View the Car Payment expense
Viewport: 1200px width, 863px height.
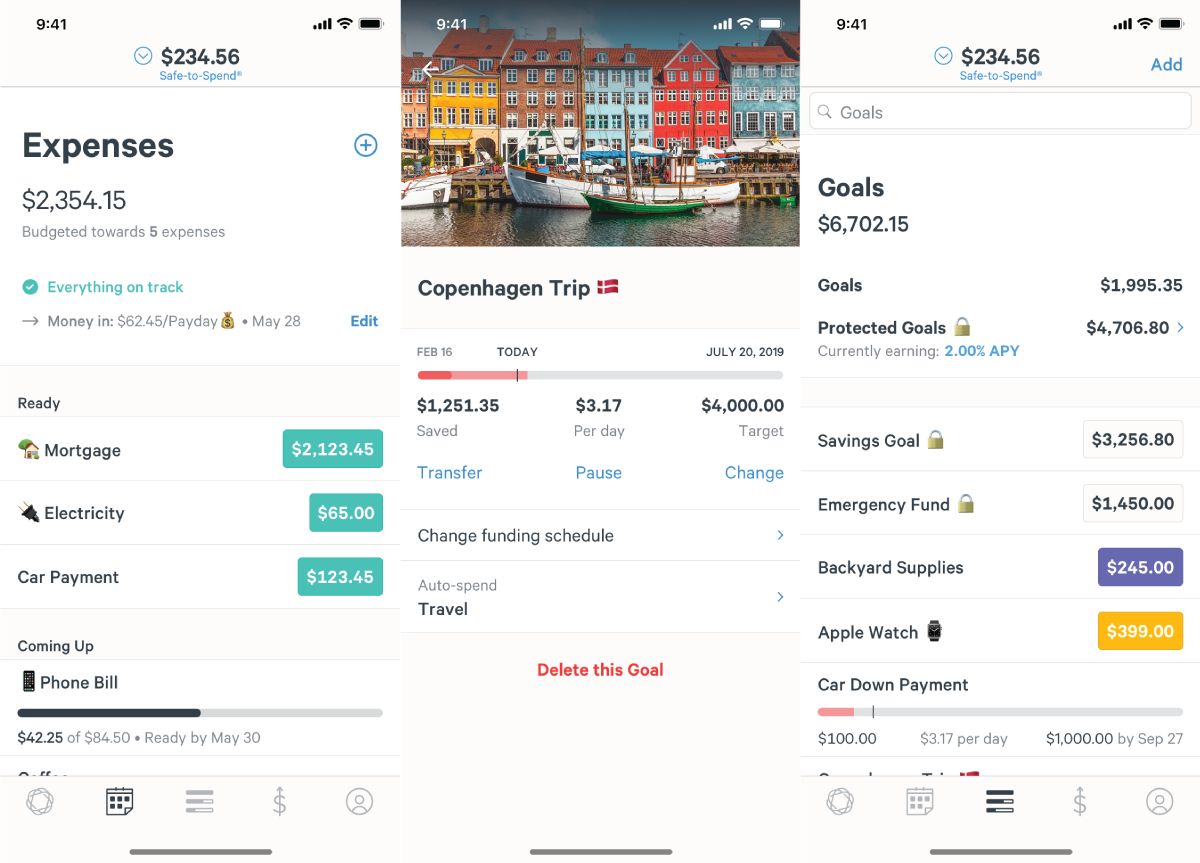tap(200, 577)
